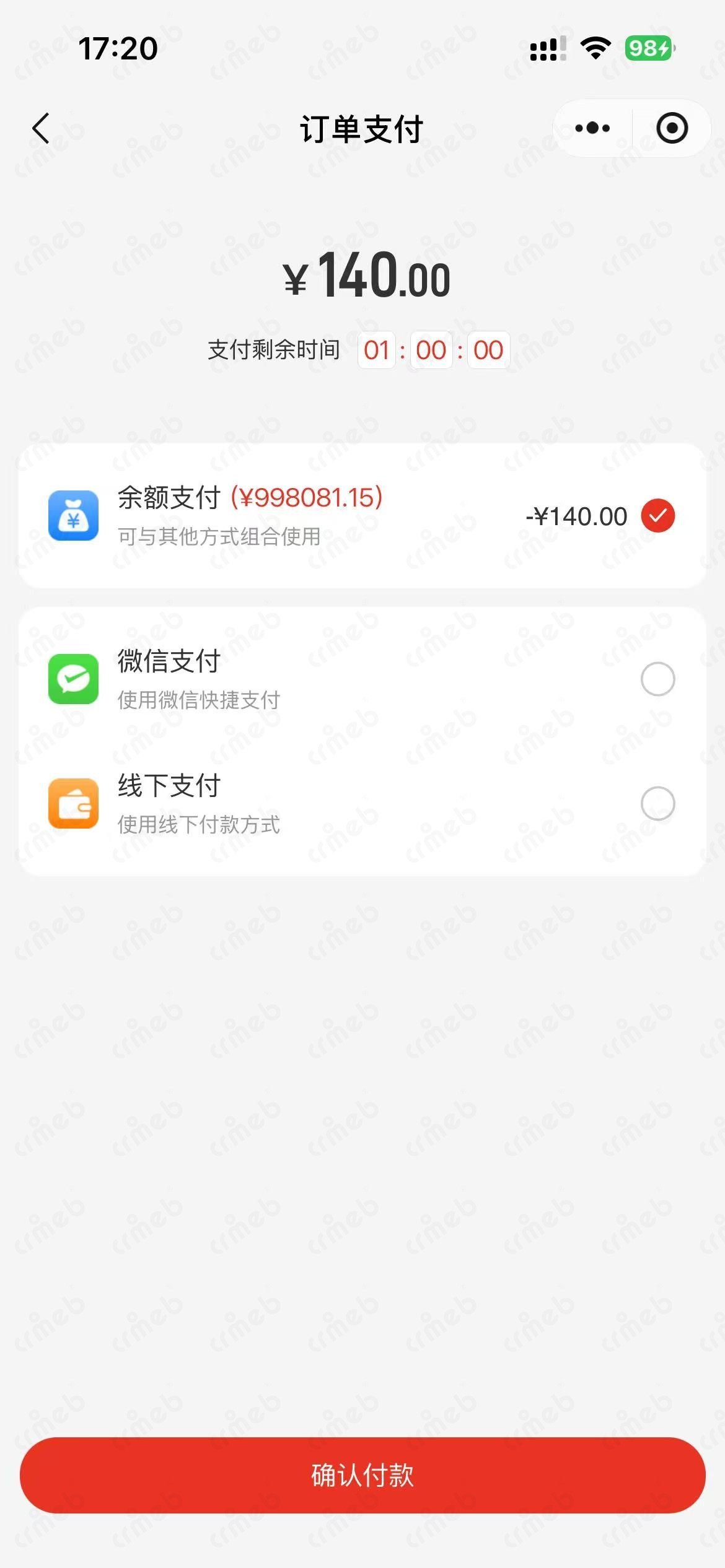This screenshot has width=725, height=1568.
Task: Open the mini program more options menu
Action: [592, 128]
